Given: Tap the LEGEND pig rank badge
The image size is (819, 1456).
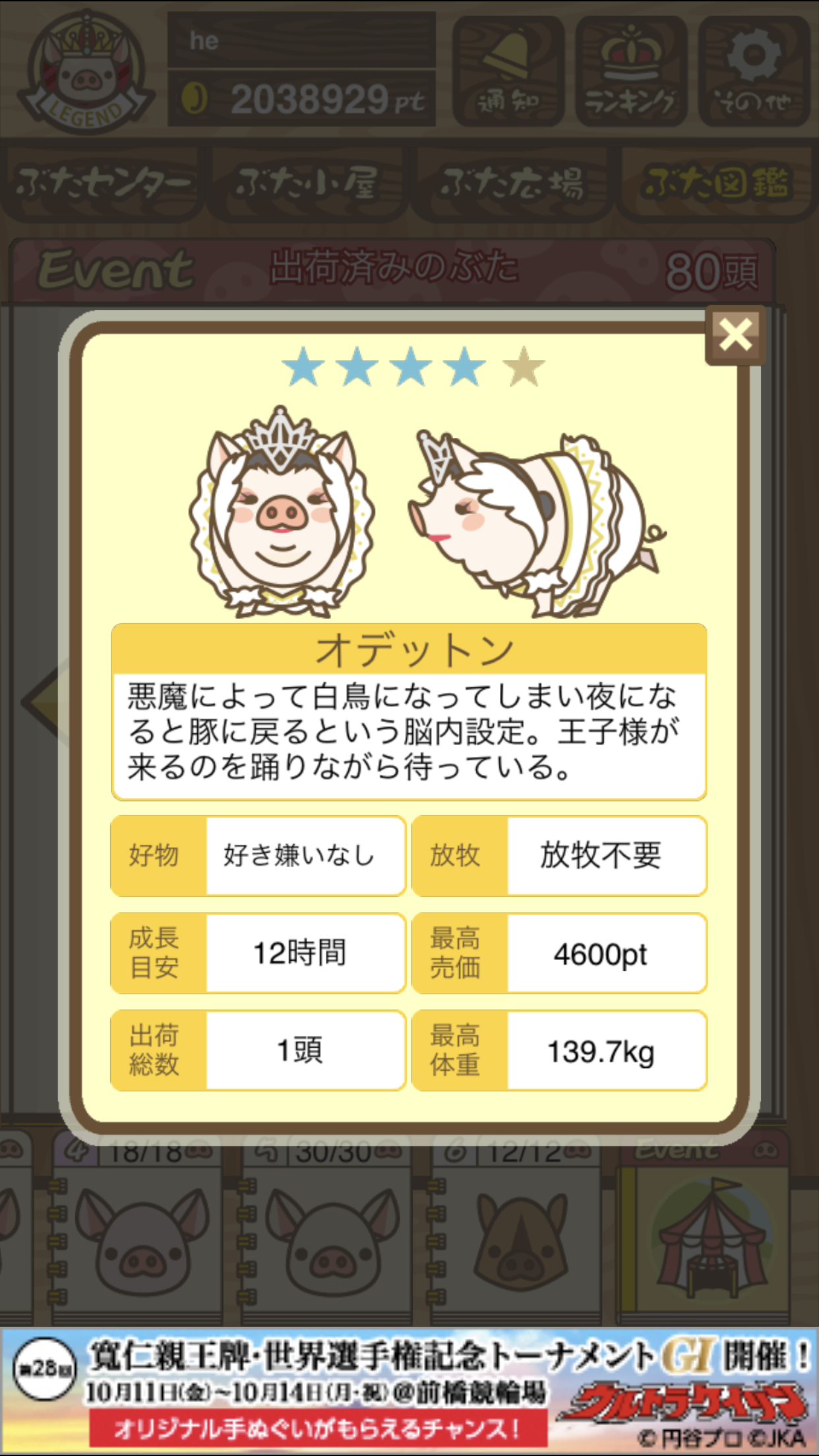Looking at the screenshot, I should point(86,73).
